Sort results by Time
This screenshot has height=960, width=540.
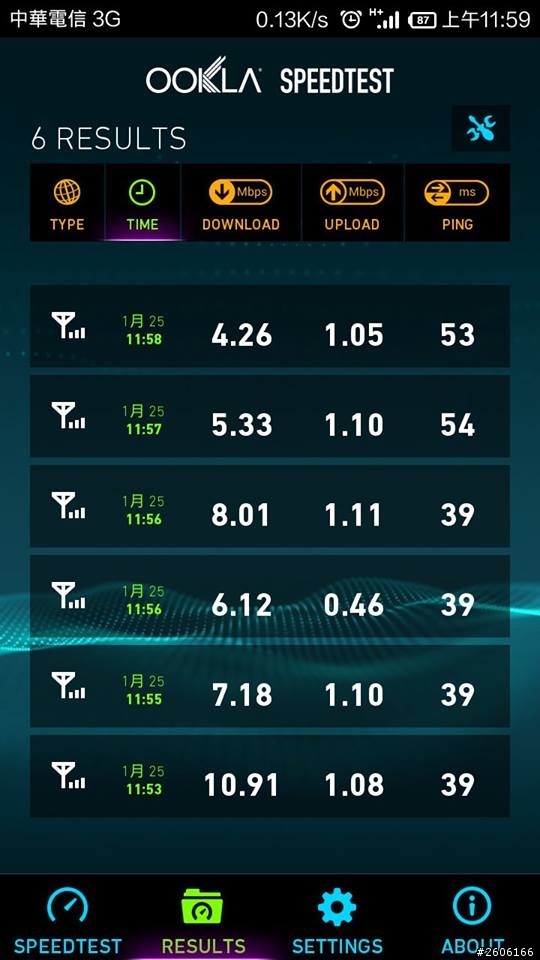pyautogui.click(x=143, y=203)
